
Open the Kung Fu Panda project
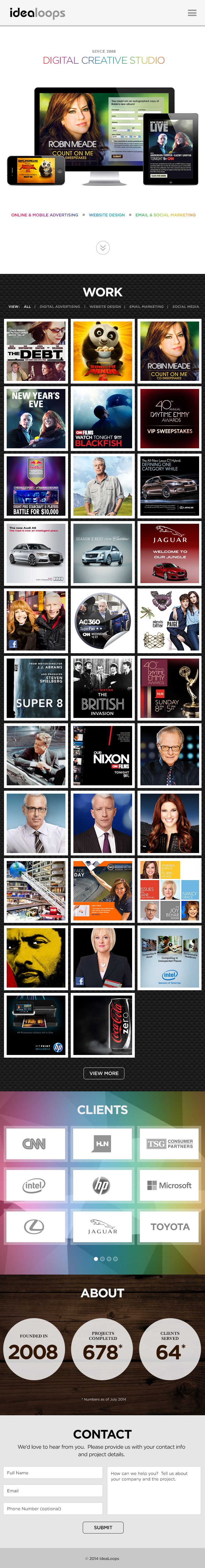pos(102,351)
